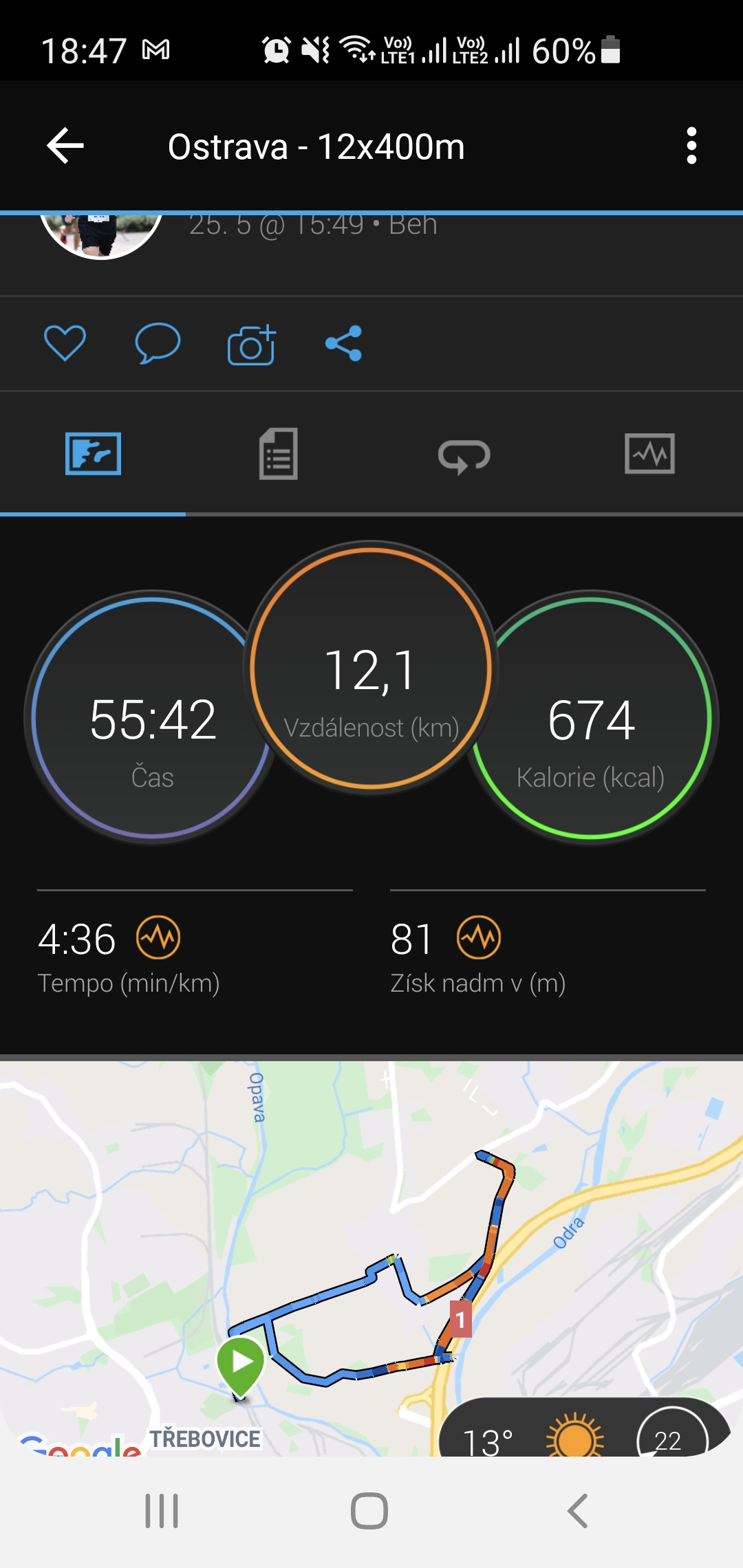This screenshot has height=1568, width=743.
Task: Go to the home screen
Action: [x=369, y=1511]
